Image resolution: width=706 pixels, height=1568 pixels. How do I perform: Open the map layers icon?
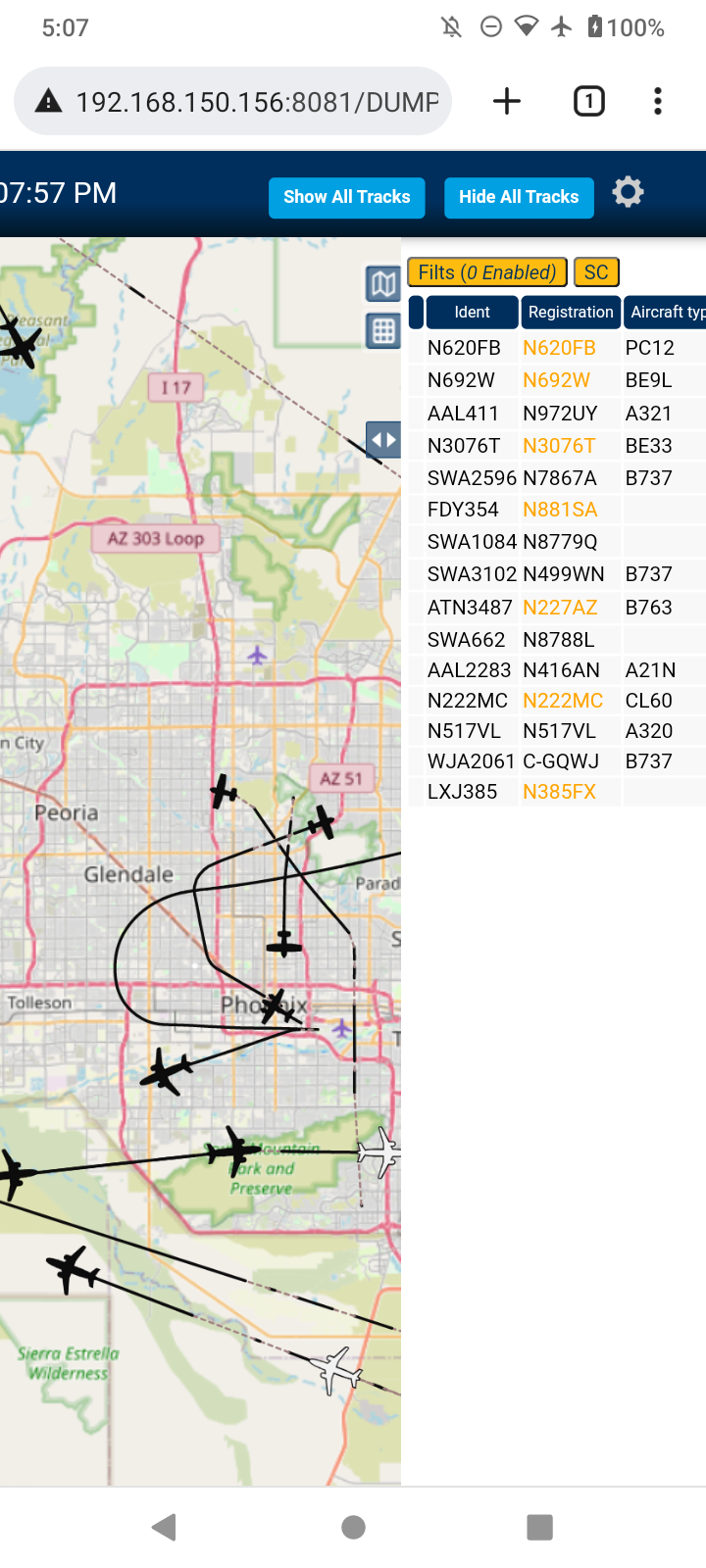click(383, 284)
